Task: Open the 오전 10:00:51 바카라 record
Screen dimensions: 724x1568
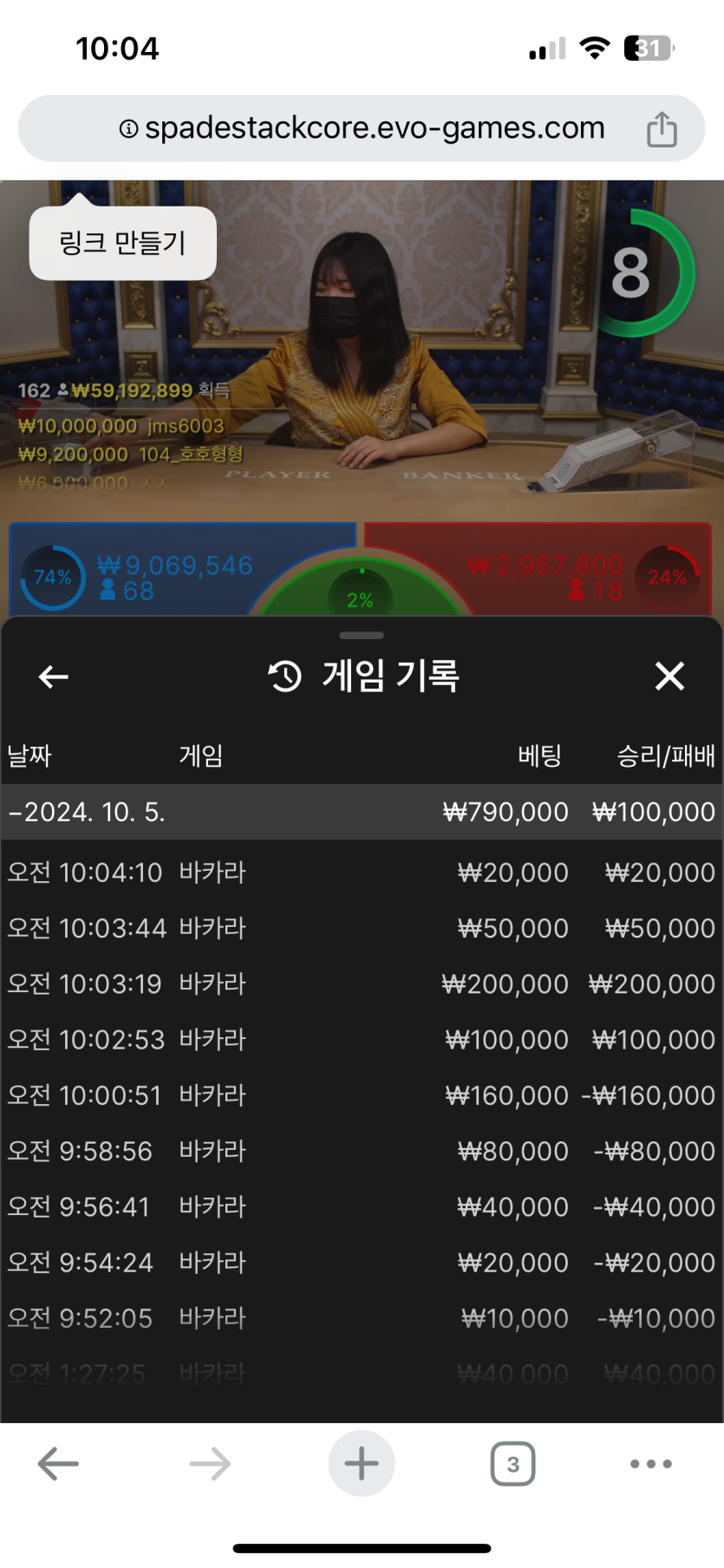Action: coord(362,1095)
